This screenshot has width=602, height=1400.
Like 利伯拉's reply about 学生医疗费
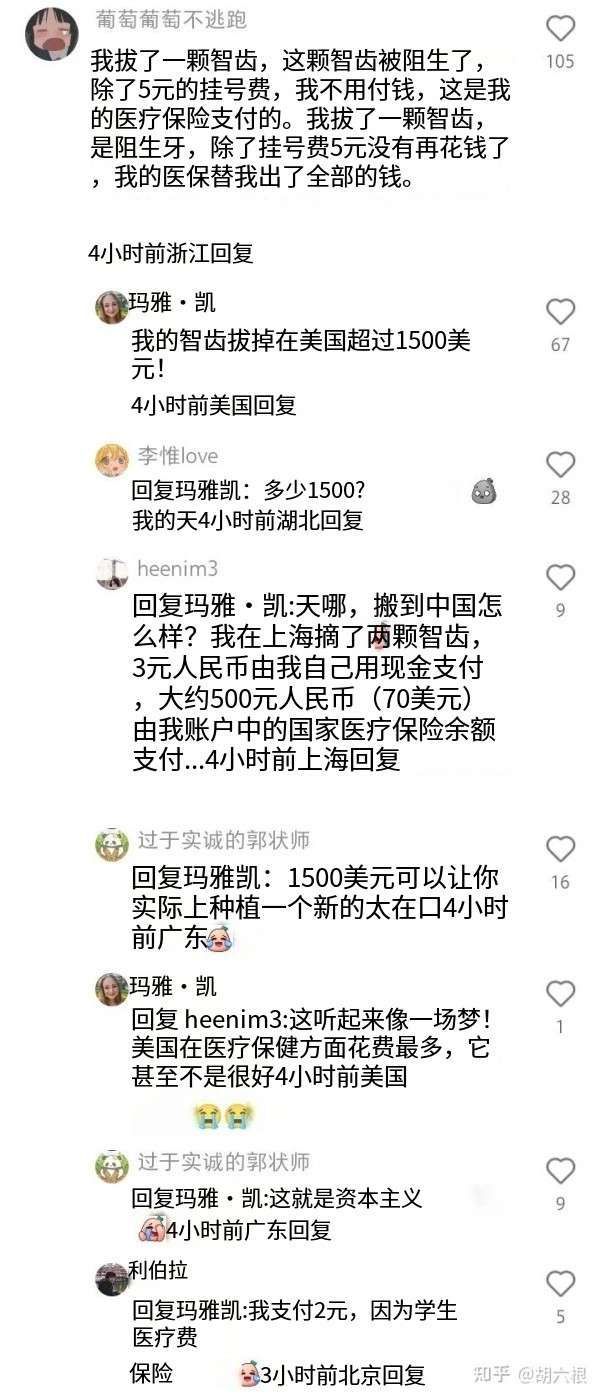coord(560,1284)
